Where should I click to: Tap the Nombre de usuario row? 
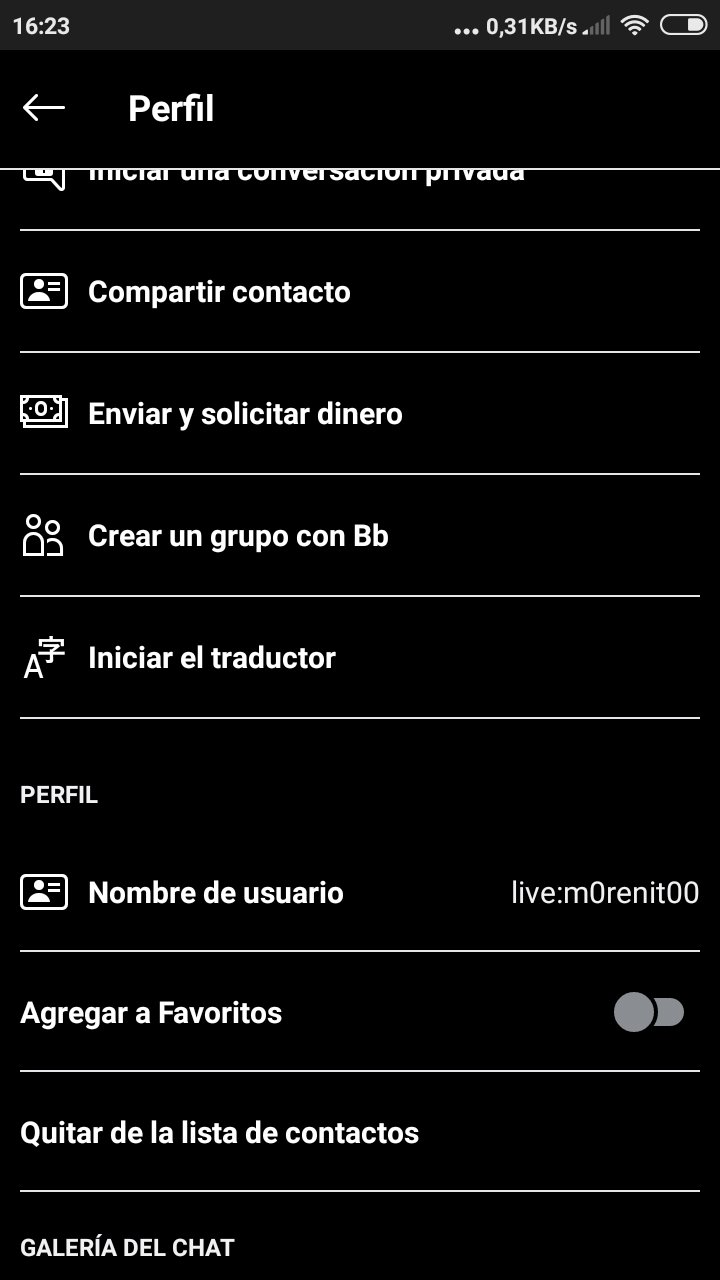point(360,892)
